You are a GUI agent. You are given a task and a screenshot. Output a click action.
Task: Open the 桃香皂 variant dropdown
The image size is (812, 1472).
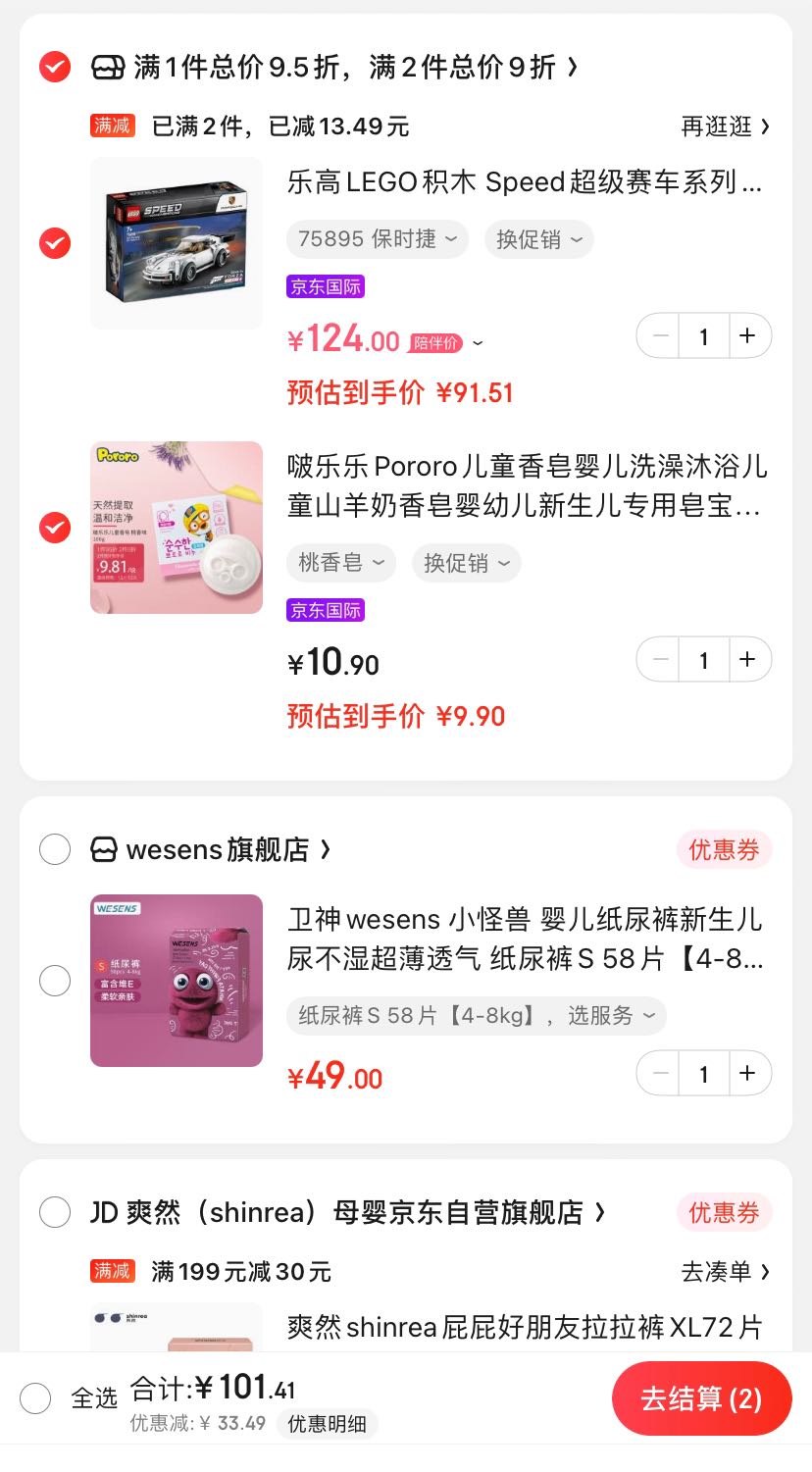point(341,563)
